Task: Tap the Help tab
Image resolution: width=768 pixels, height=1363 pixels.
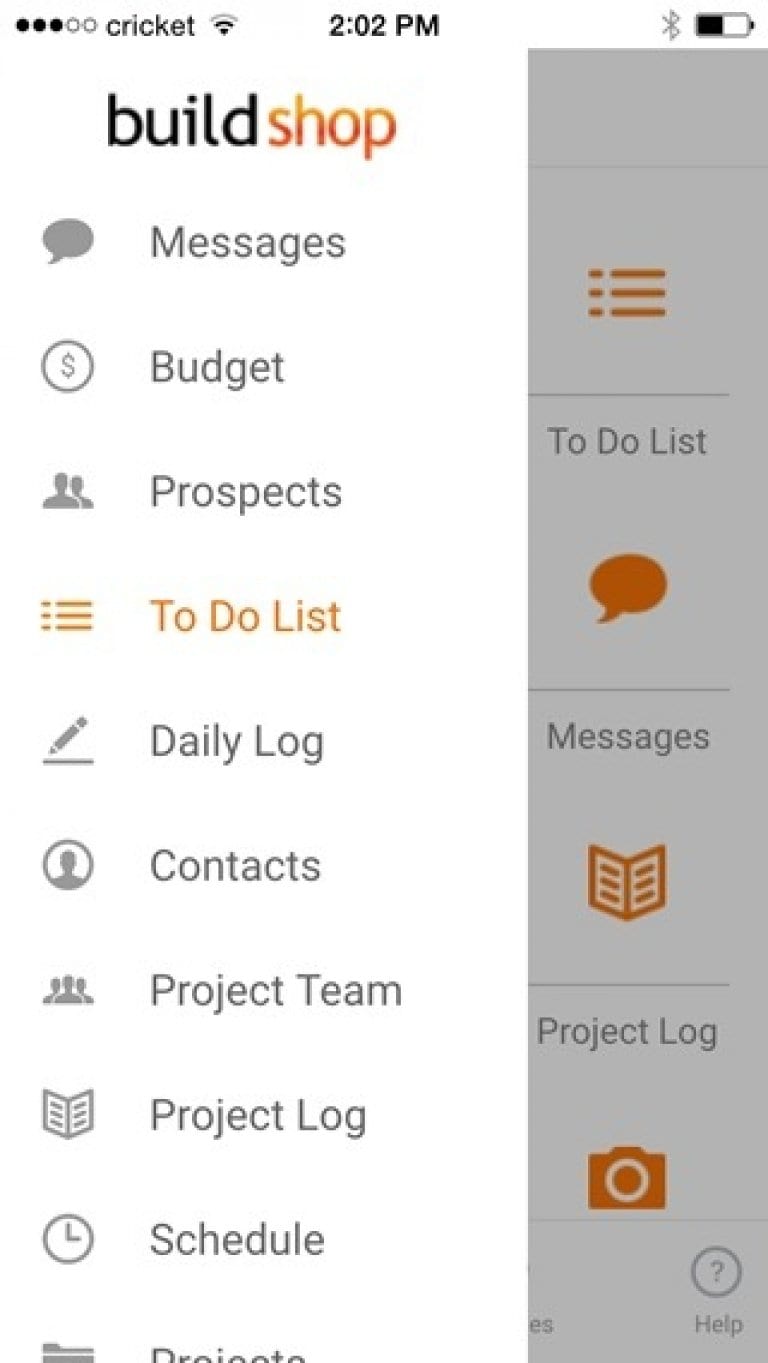Action: tap(717, 1290)
